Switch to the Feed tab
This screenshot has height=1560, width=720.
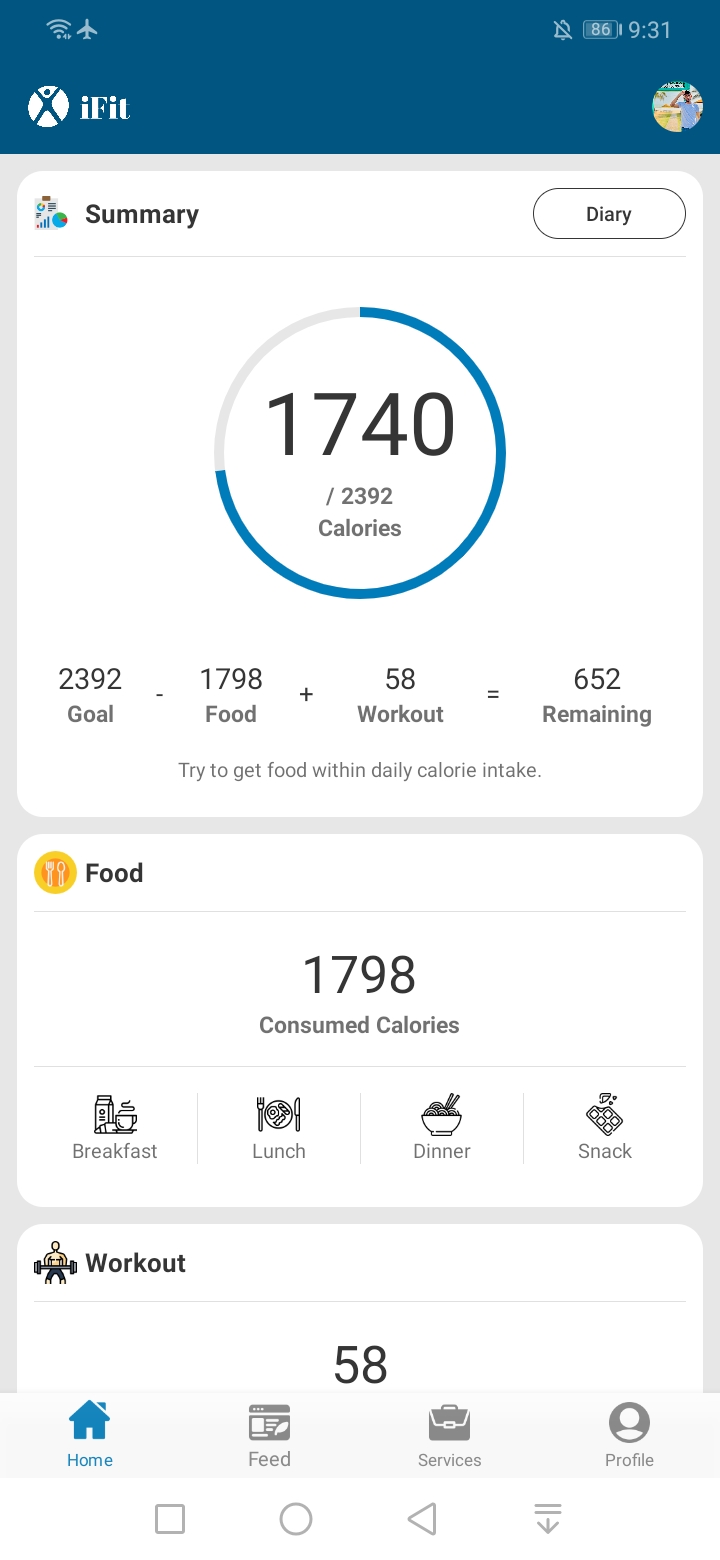[x=269, y=1434]
